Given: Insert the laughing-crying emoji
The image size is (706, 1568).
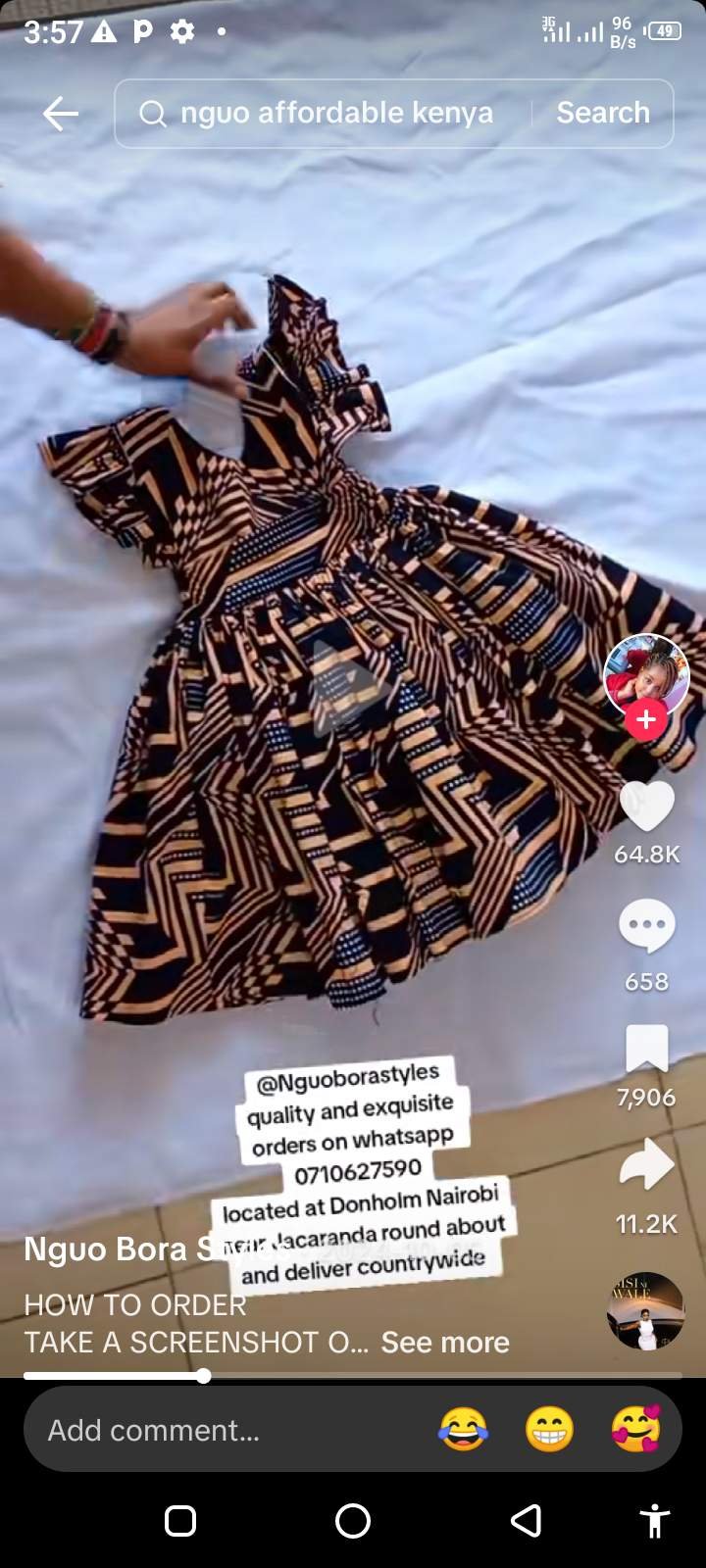Looking at the screenshot, I should coord(463,1430).
